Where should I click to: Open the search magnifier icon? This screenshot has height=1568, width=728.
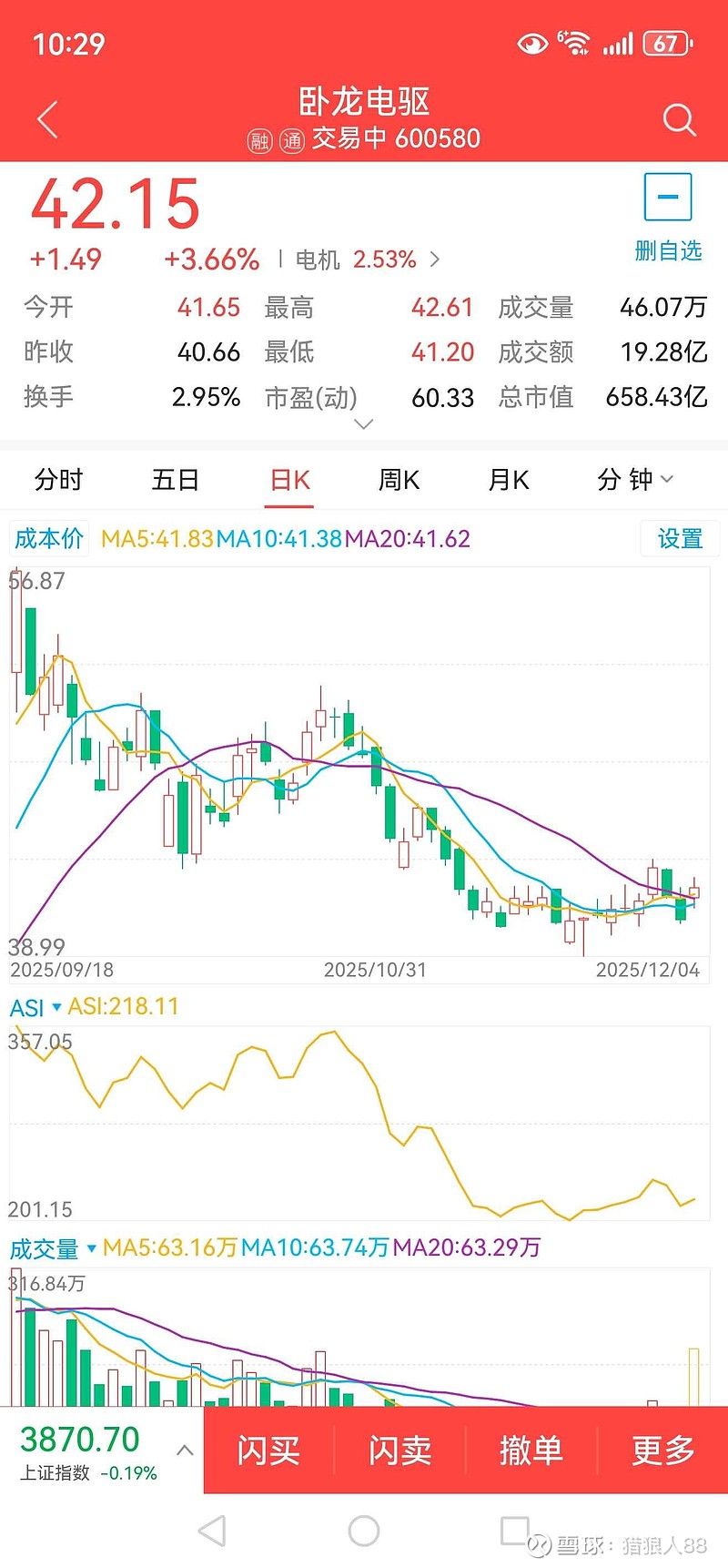pos(679,119)
